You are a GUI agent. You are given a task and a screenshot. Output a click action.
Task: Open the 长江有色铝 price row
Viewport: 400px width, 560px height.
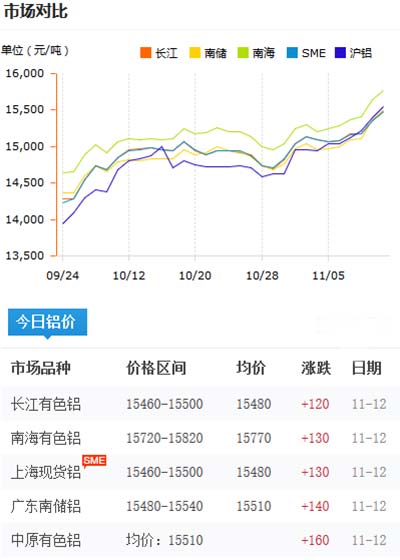click(200, 404)
